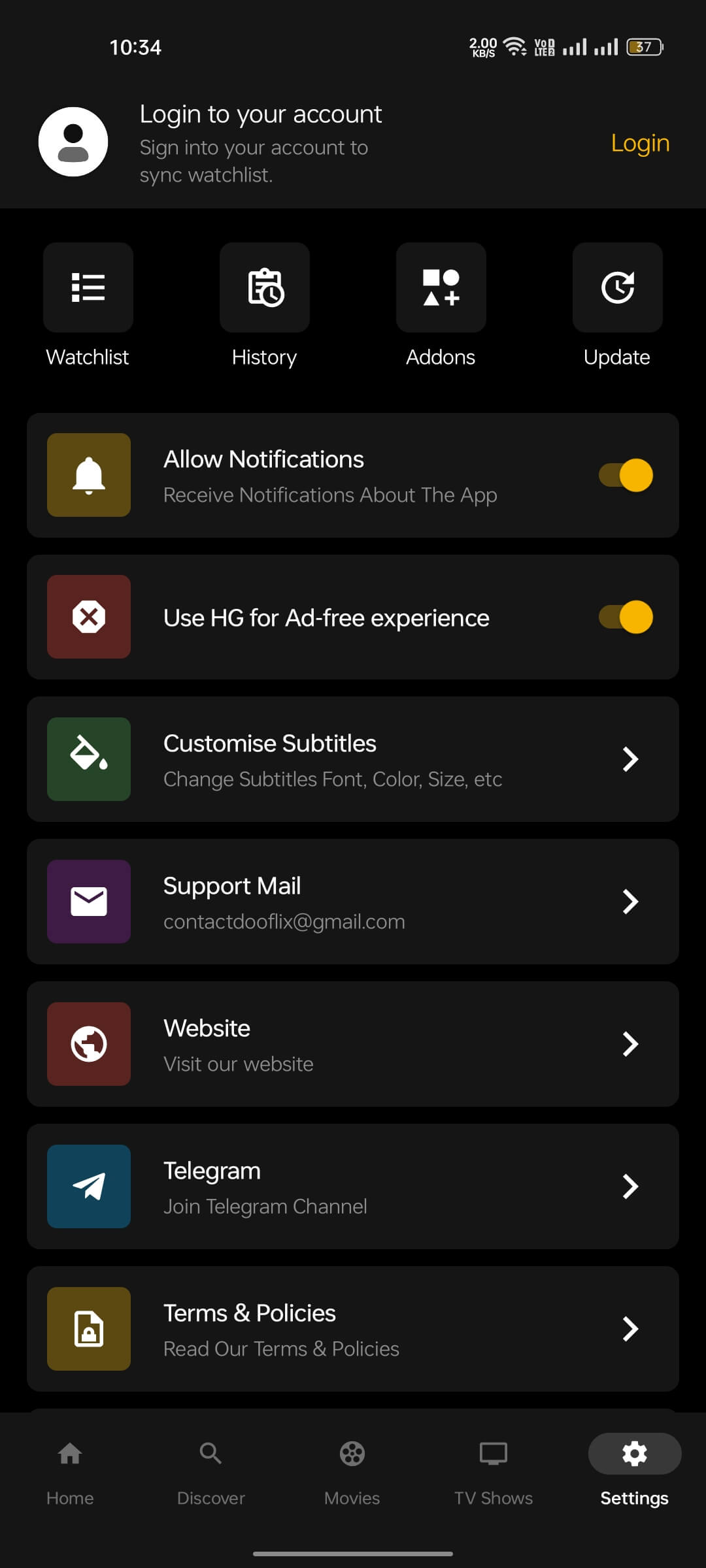Tap the profile avatar icon
The width and height of the screenshot is (706, 1568).
73,142
